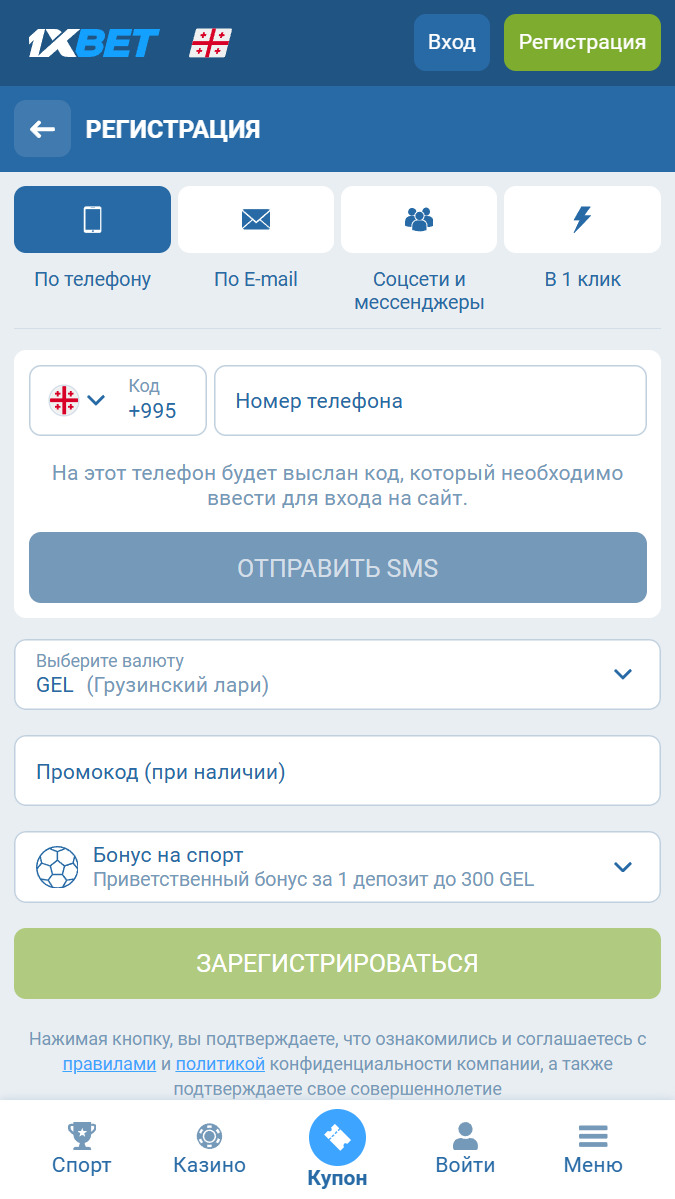Viewport: 675px width, 1199px height.
Task: Open the Georgia flag language selector in header
Action: [210, 43]
